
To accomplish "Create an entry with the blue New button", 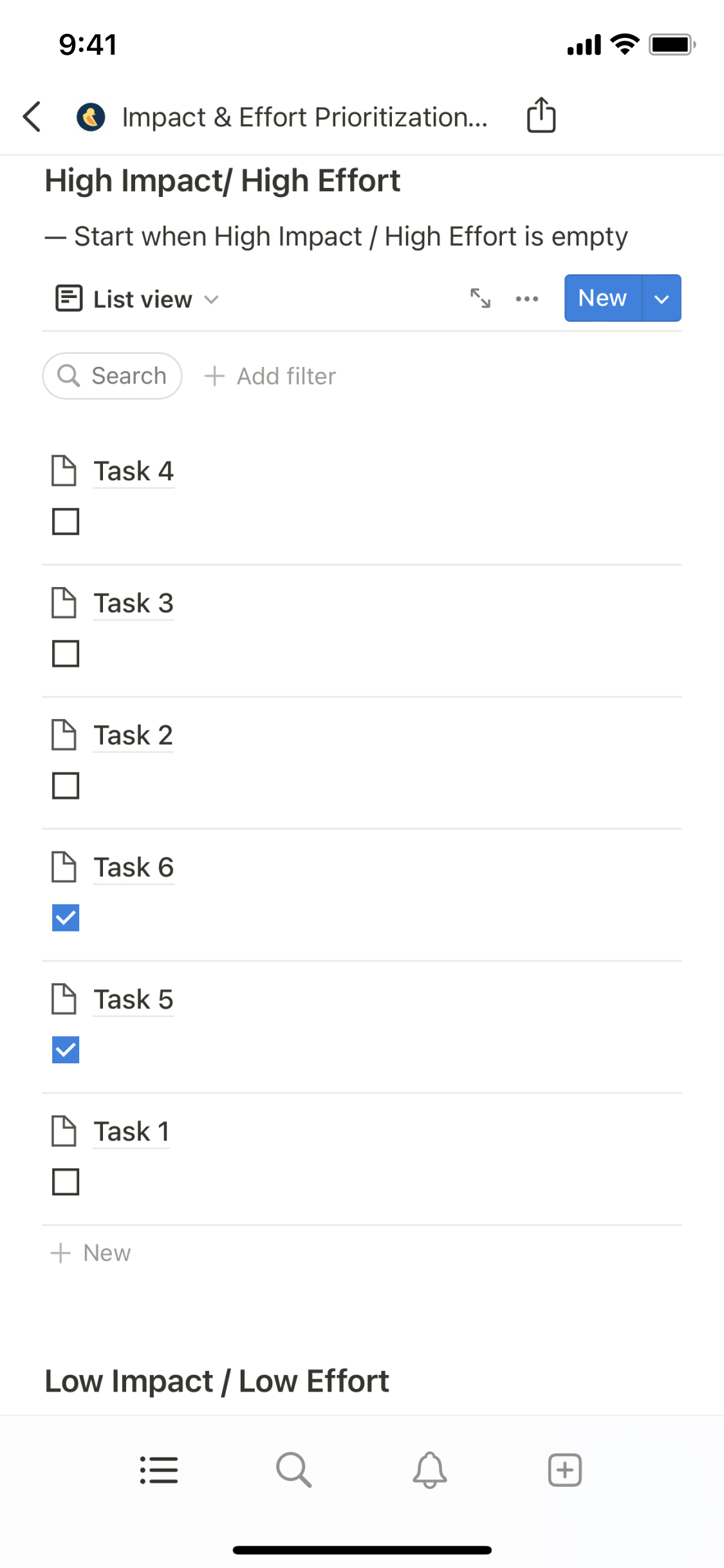I will (x=602, y=298).
